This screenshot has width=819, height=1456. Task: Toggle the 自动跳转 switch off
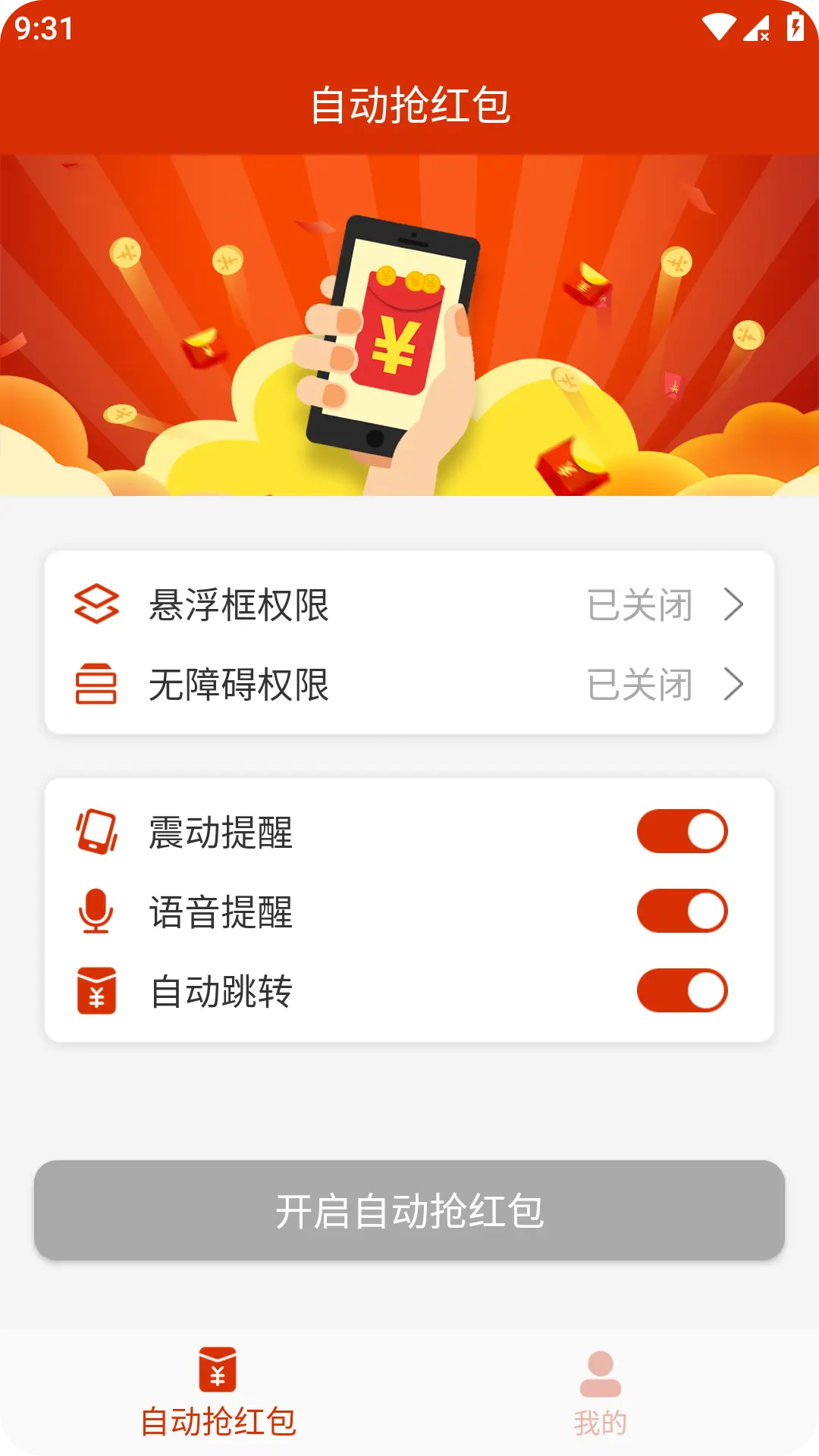(x=682, y=990)
